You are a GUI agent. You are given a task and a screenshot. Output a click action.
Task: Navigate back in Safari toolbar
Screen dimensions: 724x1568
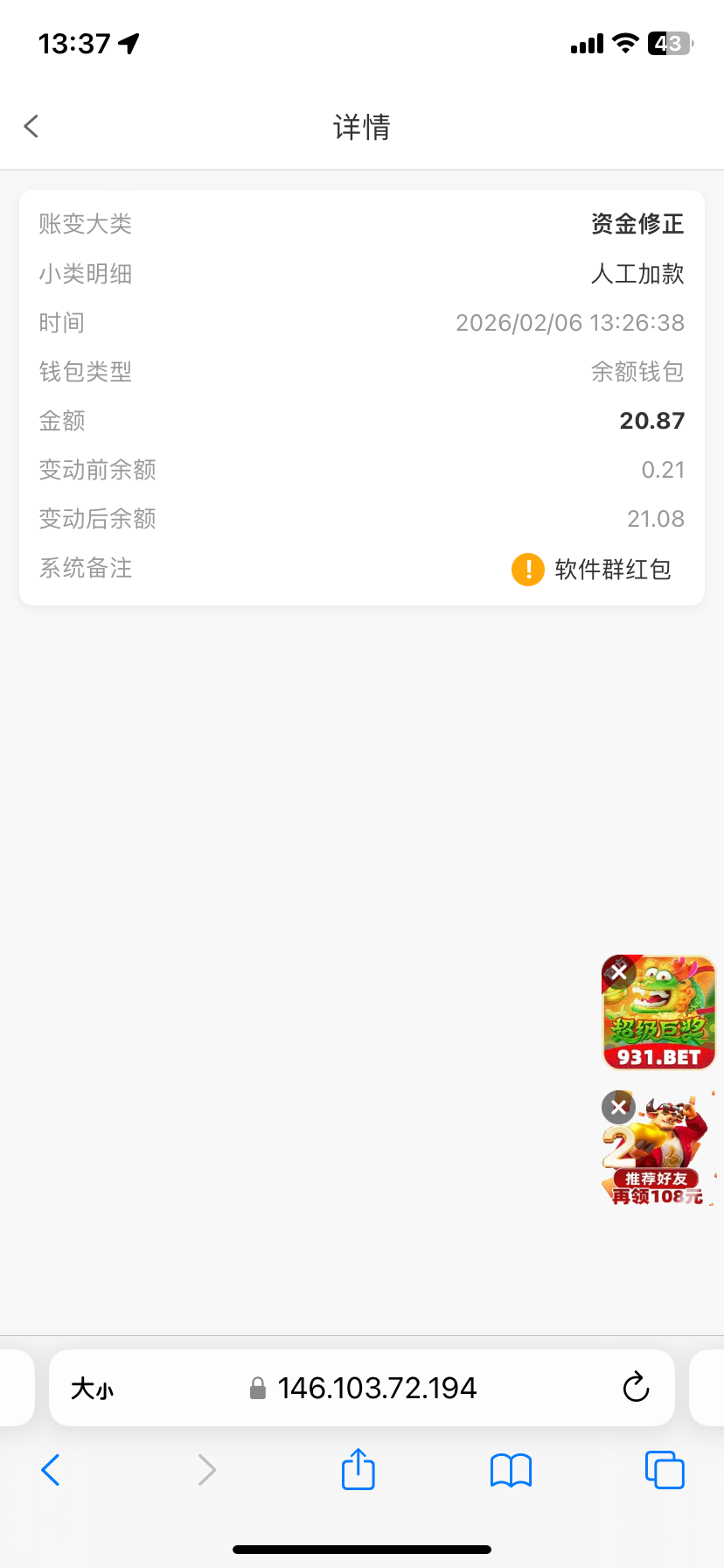(51, 1470)
